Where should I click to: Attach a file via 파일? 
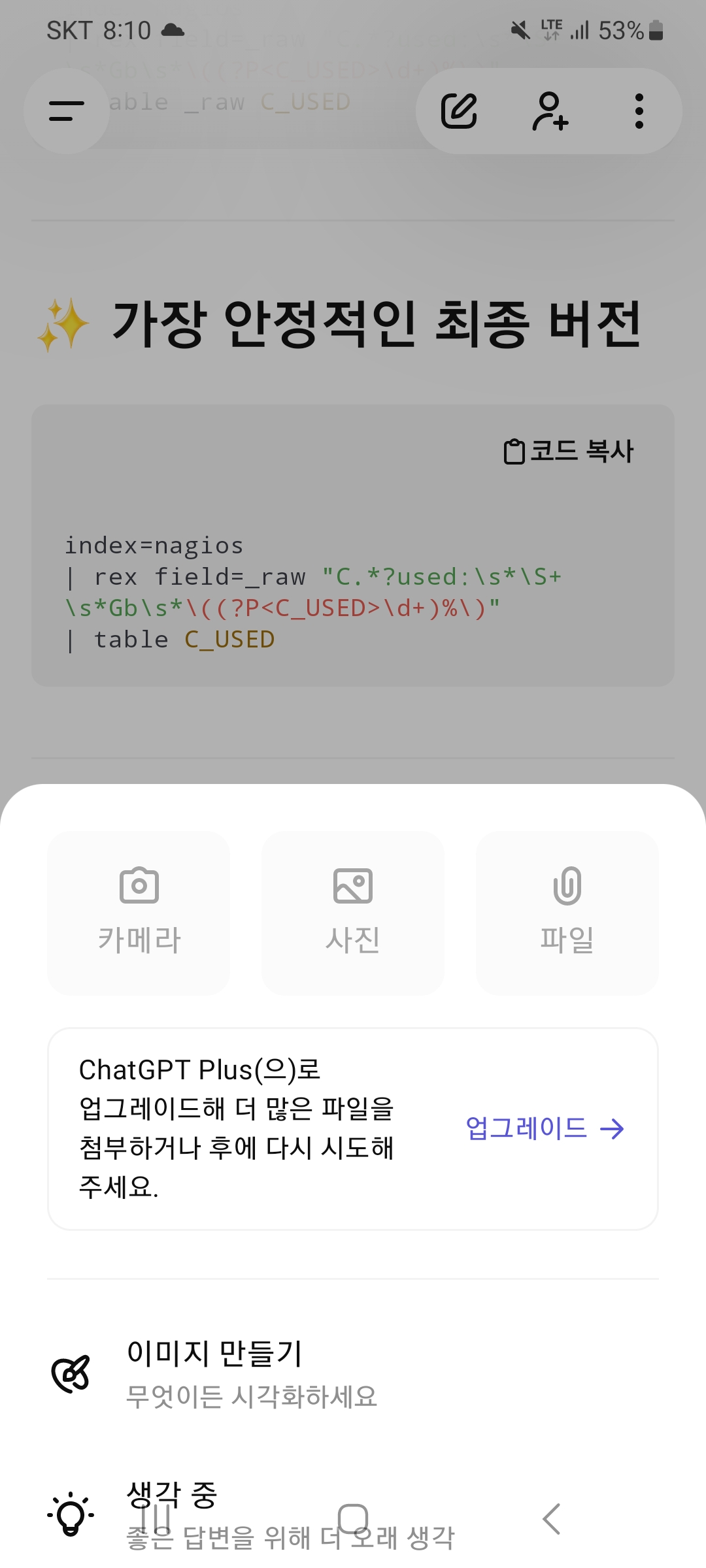coord(567,913)
